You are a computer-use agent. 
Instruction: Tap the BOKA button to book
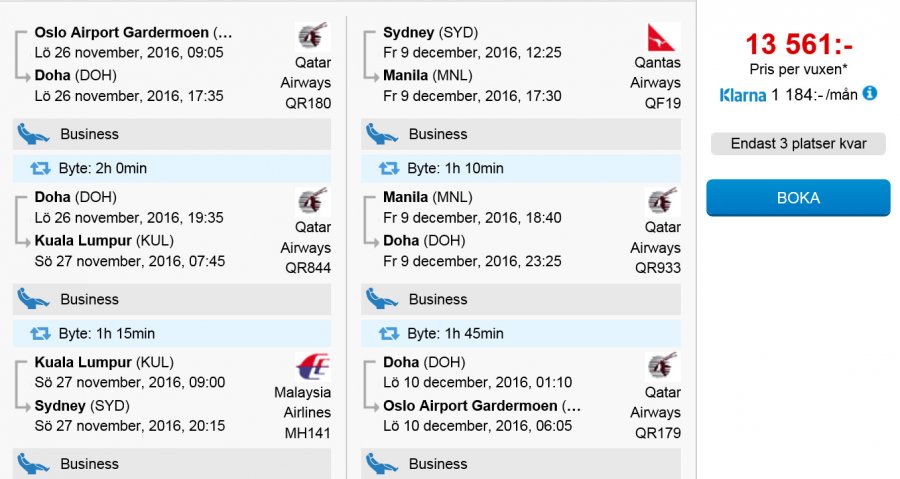(797, 198)
